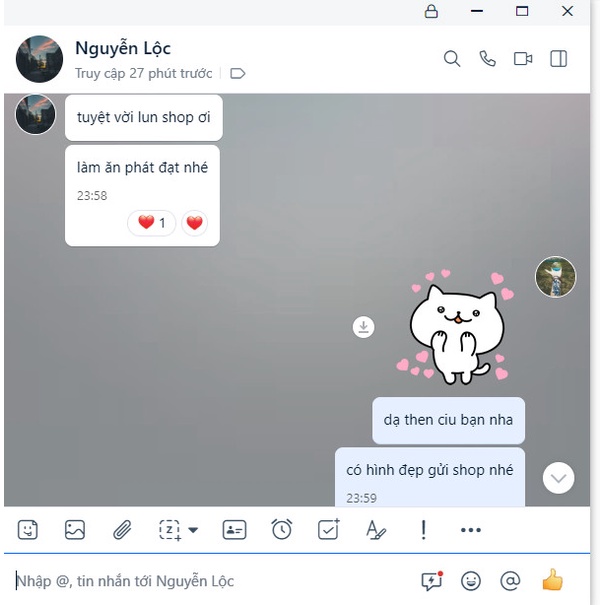Open more toolbar options
Screen dimensions: 605x605
(x=471, y=530)
